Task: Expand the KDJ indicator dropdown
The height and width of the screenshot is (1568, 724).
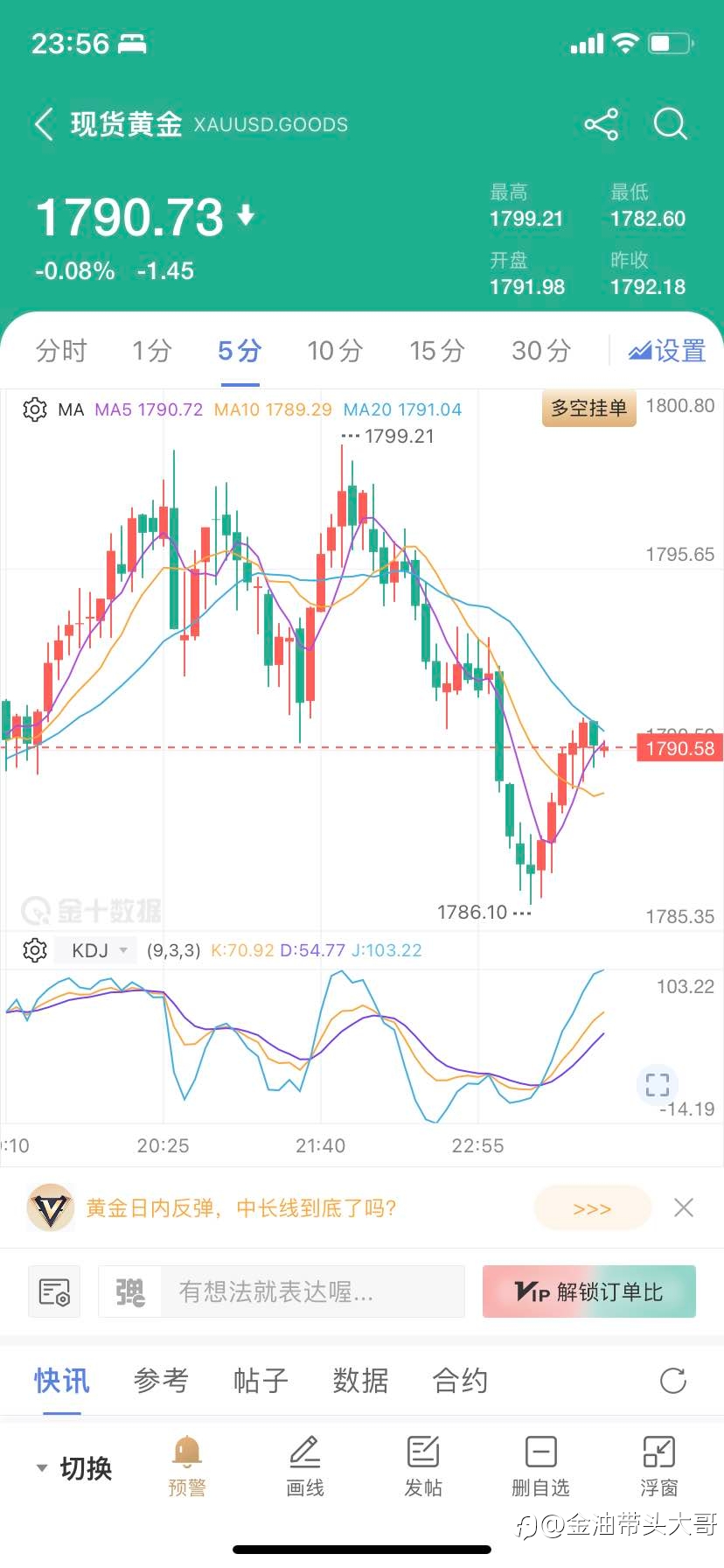Action: (x=95, y=950)
